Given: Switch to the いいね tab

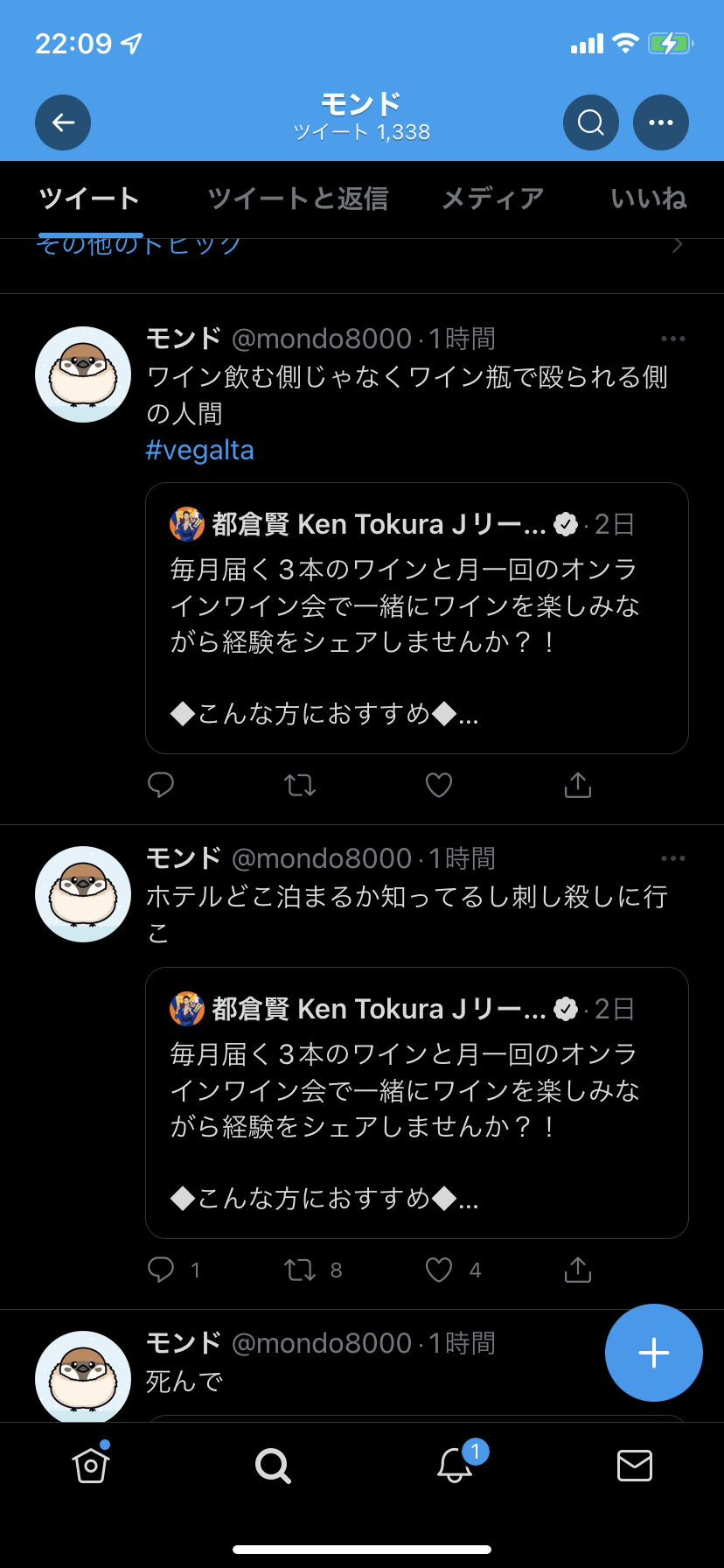Looking at the screenshot, I should (x=649, y=199).
